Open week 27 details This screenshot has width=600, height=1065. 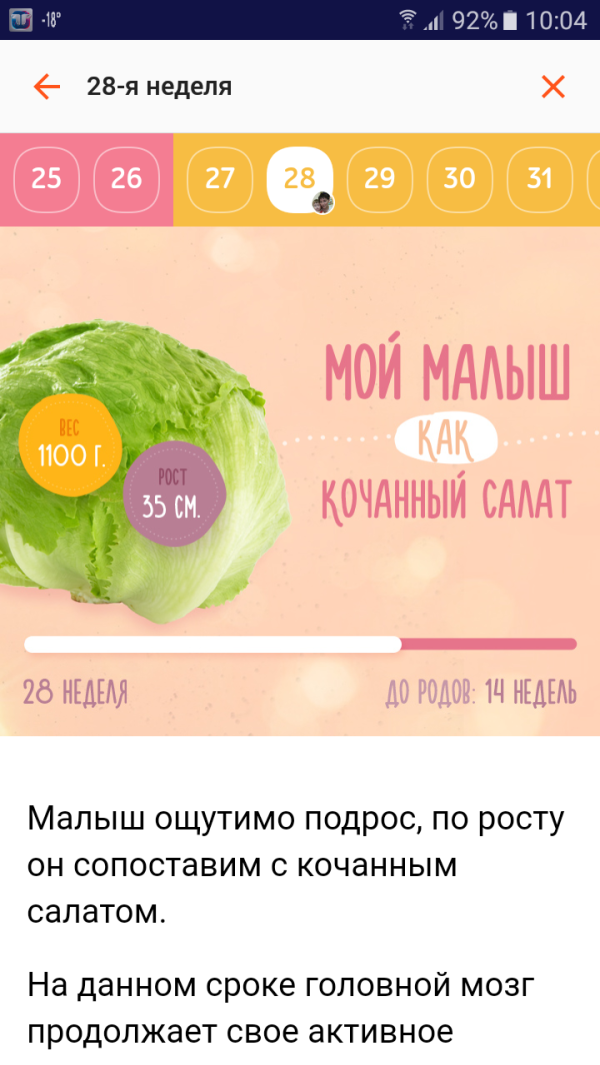point(219,179)
